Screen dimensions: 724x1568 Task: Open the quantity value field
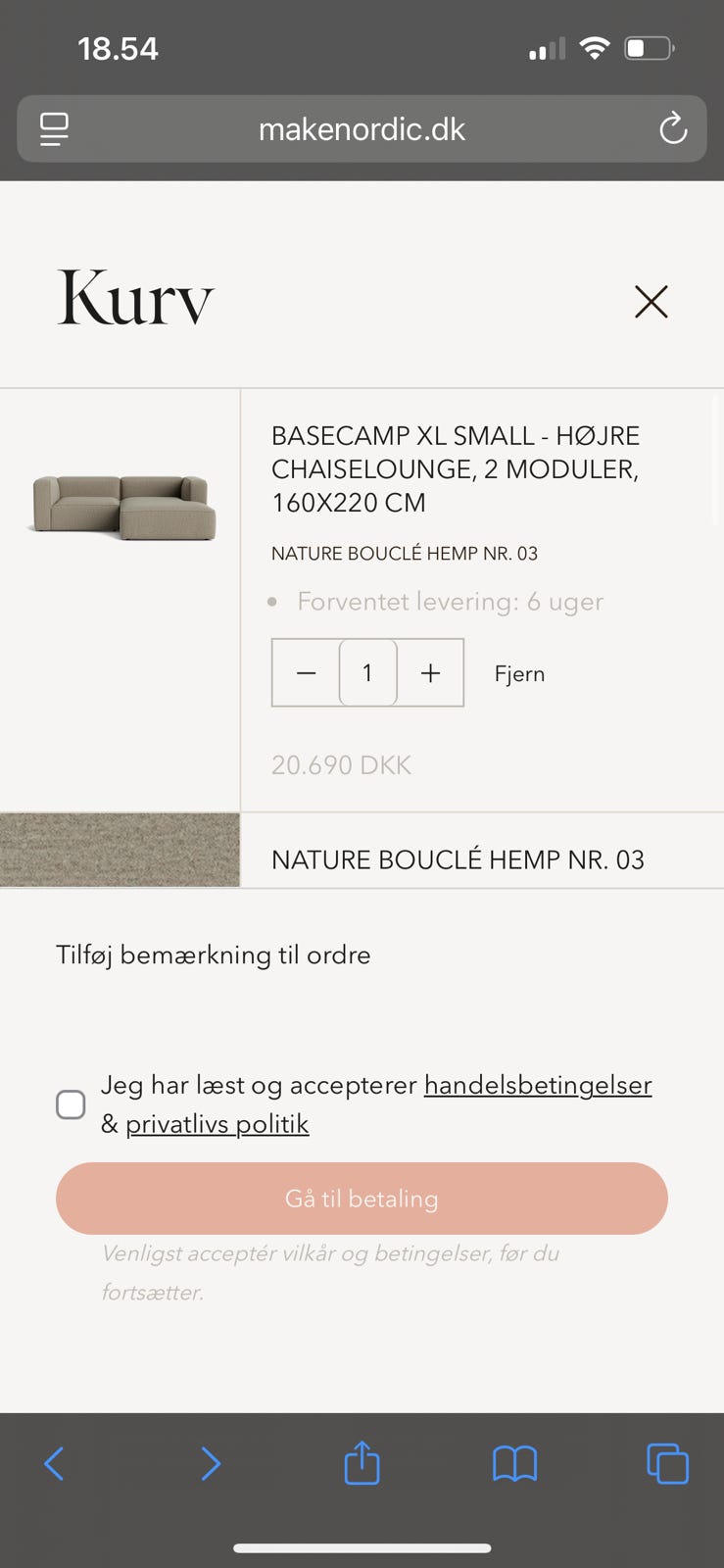367,672
